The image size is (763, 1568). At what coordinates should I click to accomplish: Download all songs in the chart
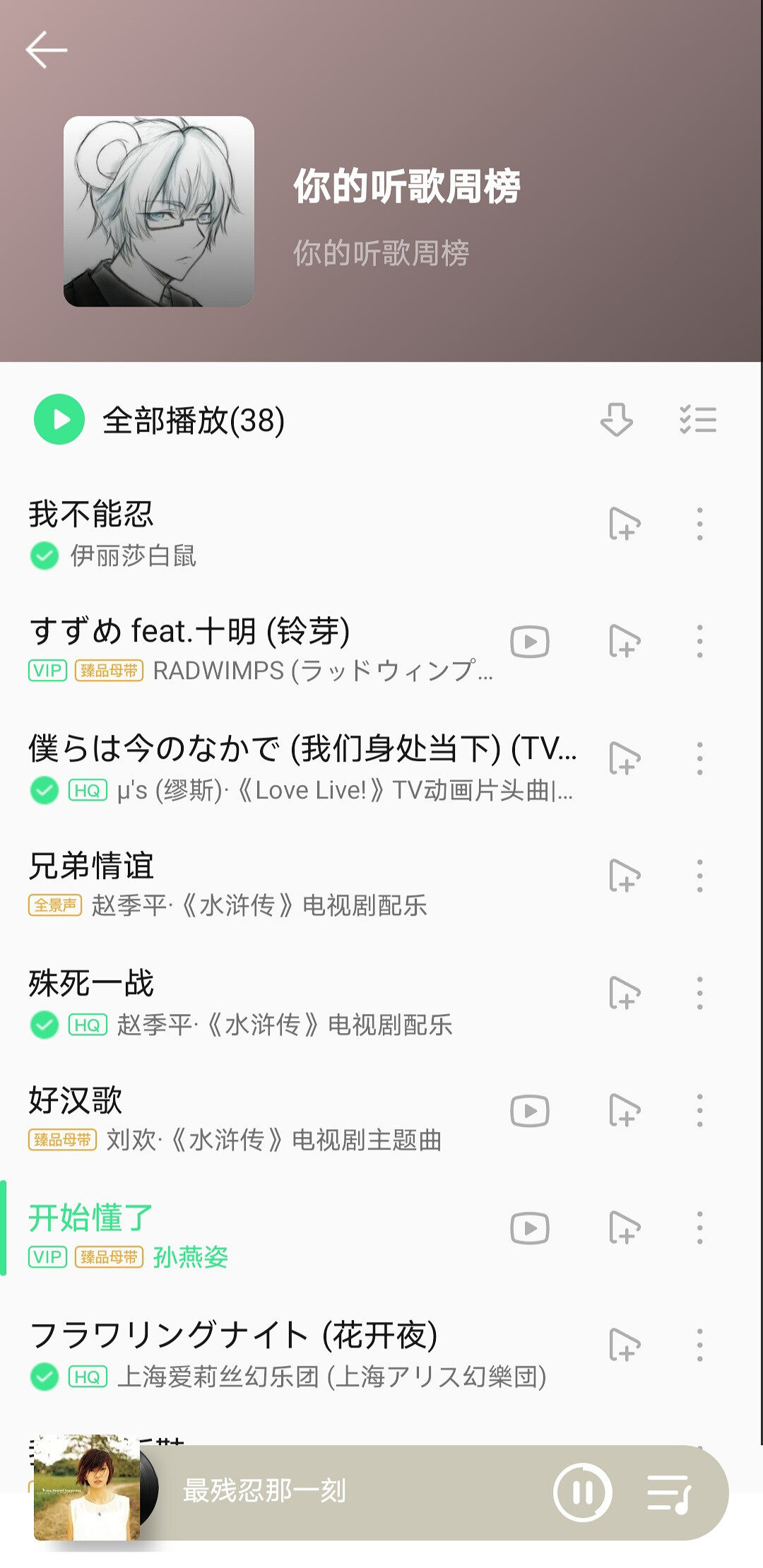616,419
